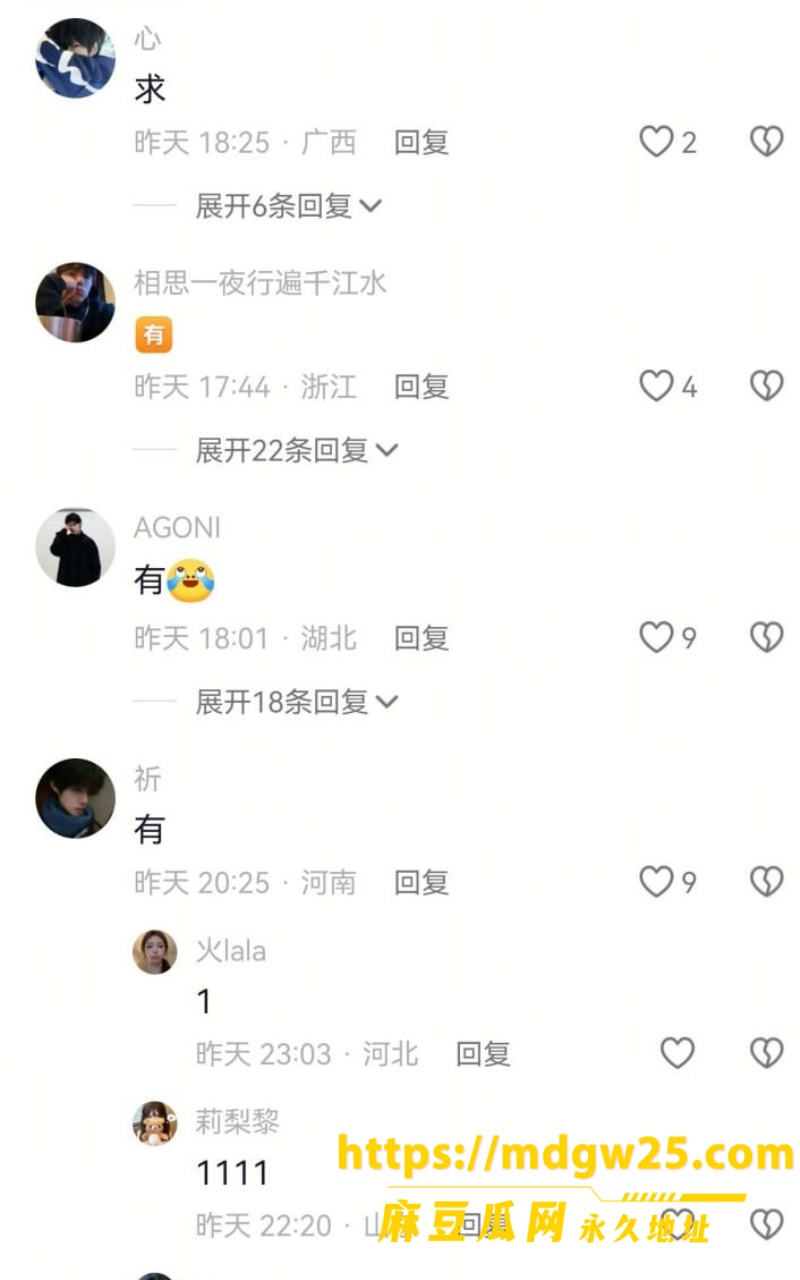800x1280 pixels.
Task: Open 莉梨黎's profile avatar
Action: tap(155, 1123)
